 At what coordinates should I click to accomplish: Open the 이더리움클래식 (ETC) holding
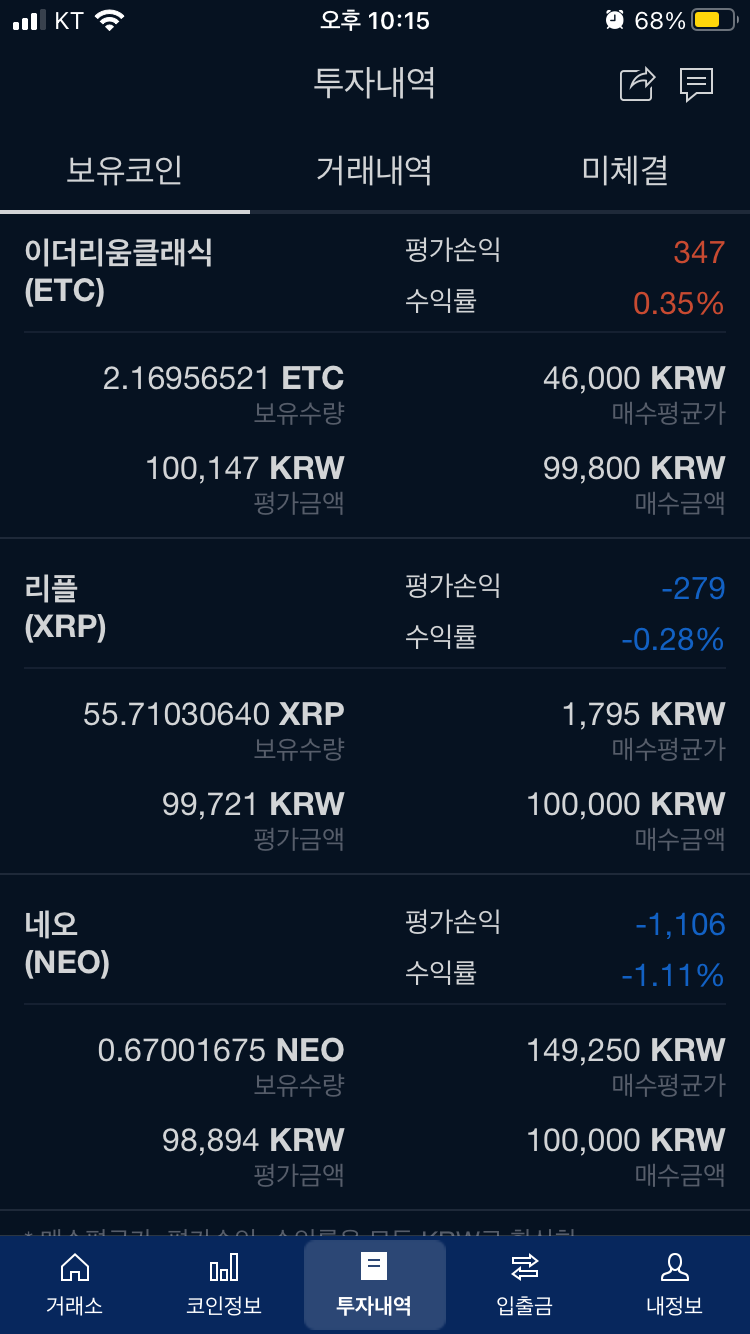click(x=118, y=271)
